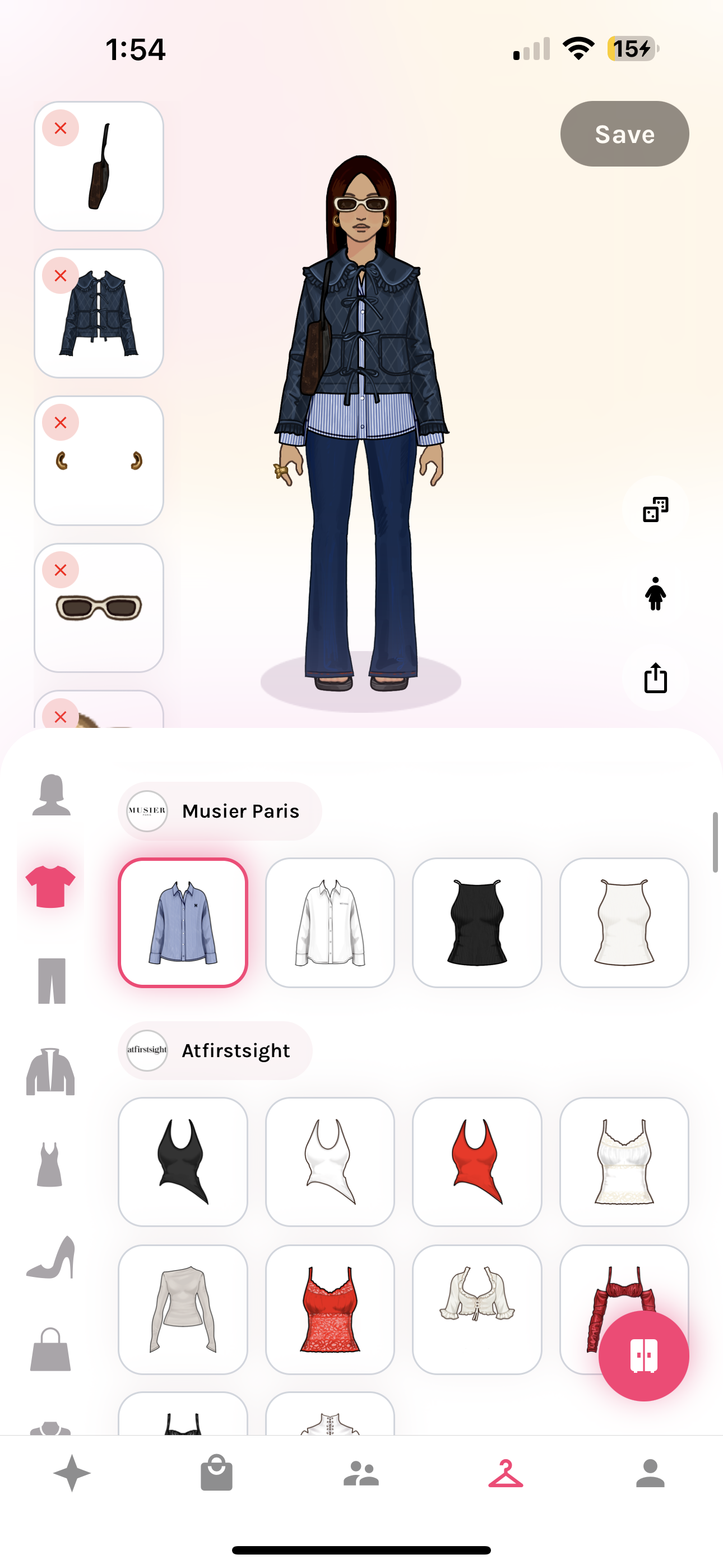This screenshot has width=723, height=1568.
Task: Remove the gold earrings from outfit
Action: coord(61,423)
